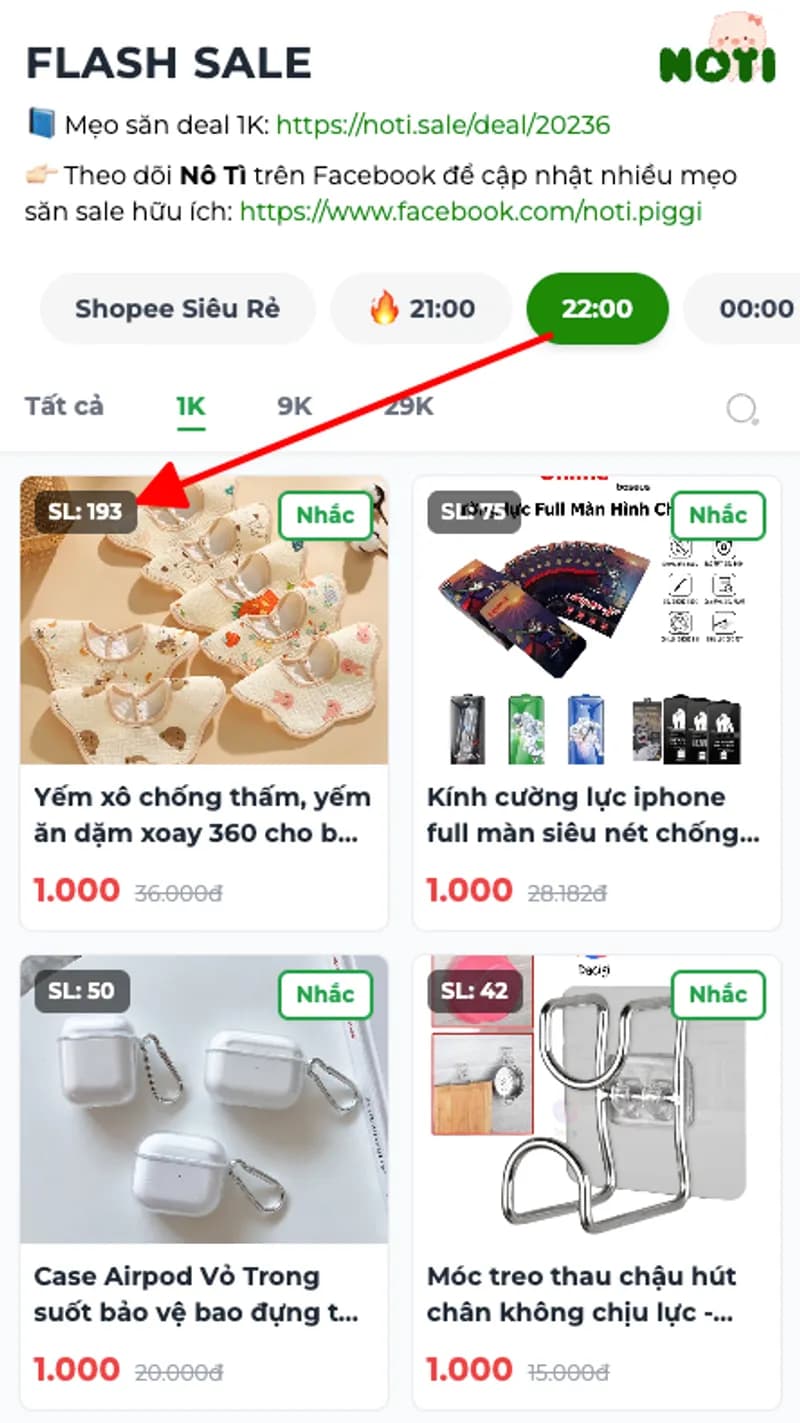
Task: Select the 1K price tab
Action: click(190, 406)
